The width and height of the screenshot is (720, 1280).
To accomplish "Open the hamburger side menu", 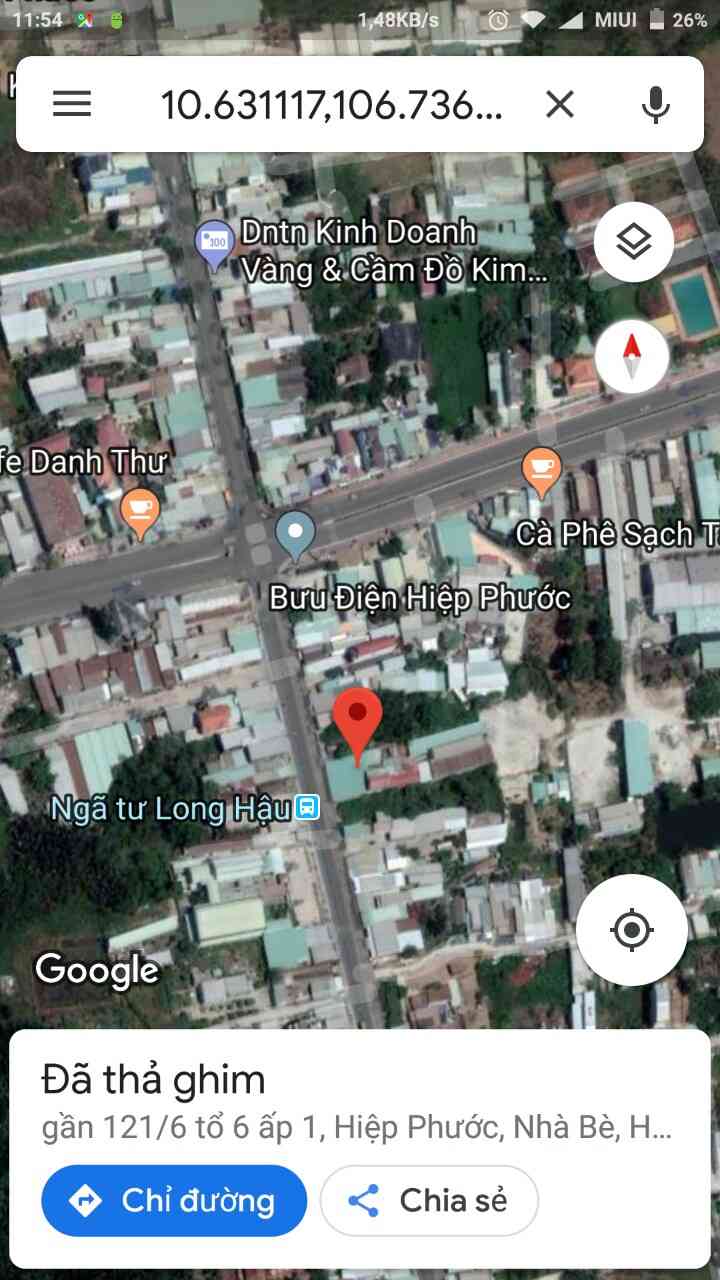I will pyautogui.click(x=72, y=104).
